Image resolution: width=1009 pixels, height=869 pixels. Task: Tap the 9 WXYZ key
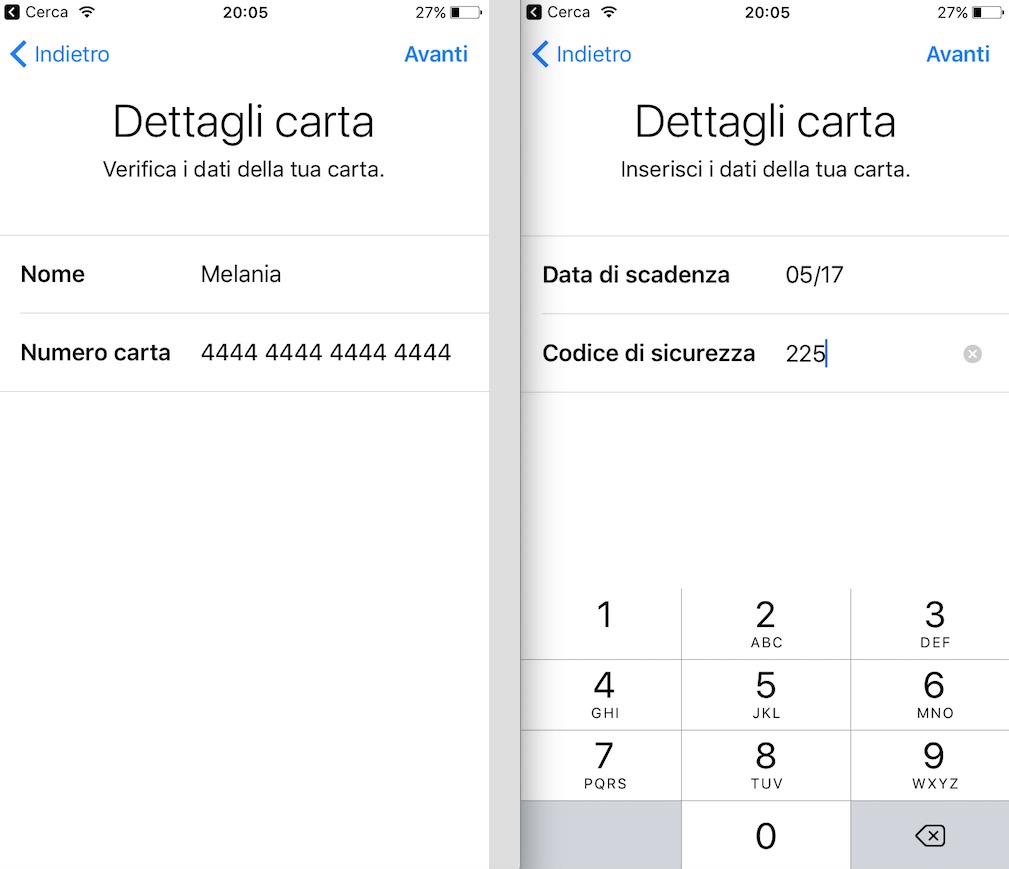[x=933, y=765]
